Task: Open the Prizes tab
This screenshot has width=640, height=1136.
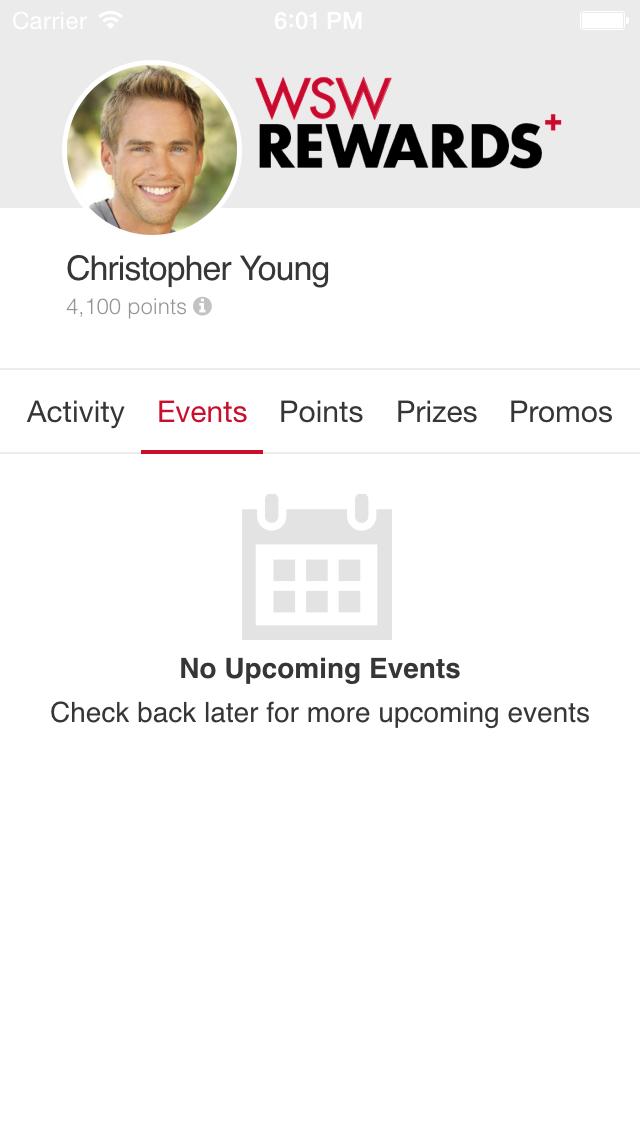Action: (437, 412)
